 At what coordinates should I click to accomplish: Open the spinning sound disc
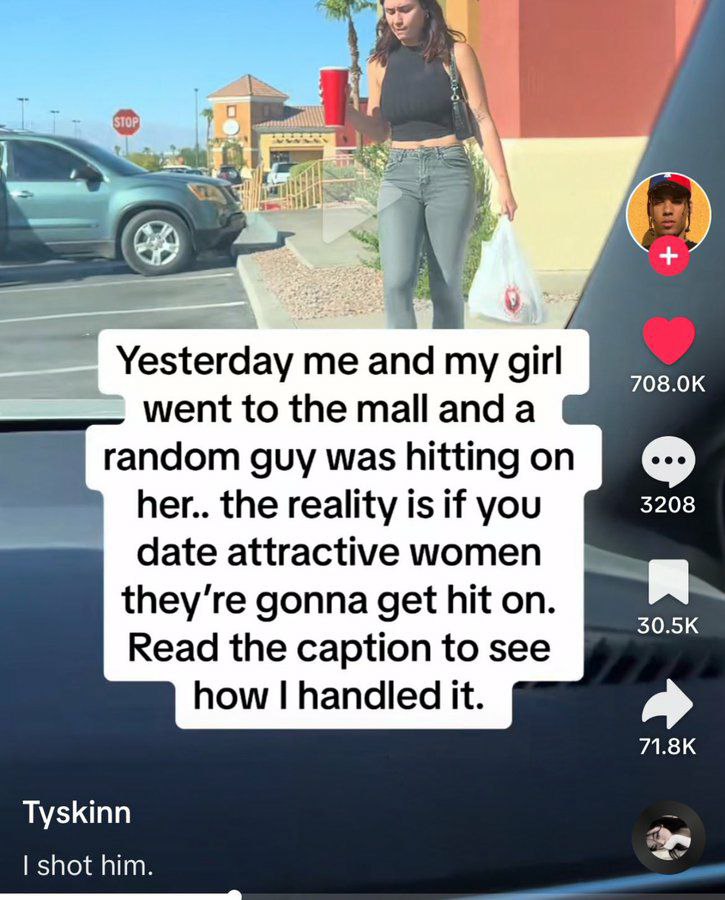pos(668,838)
